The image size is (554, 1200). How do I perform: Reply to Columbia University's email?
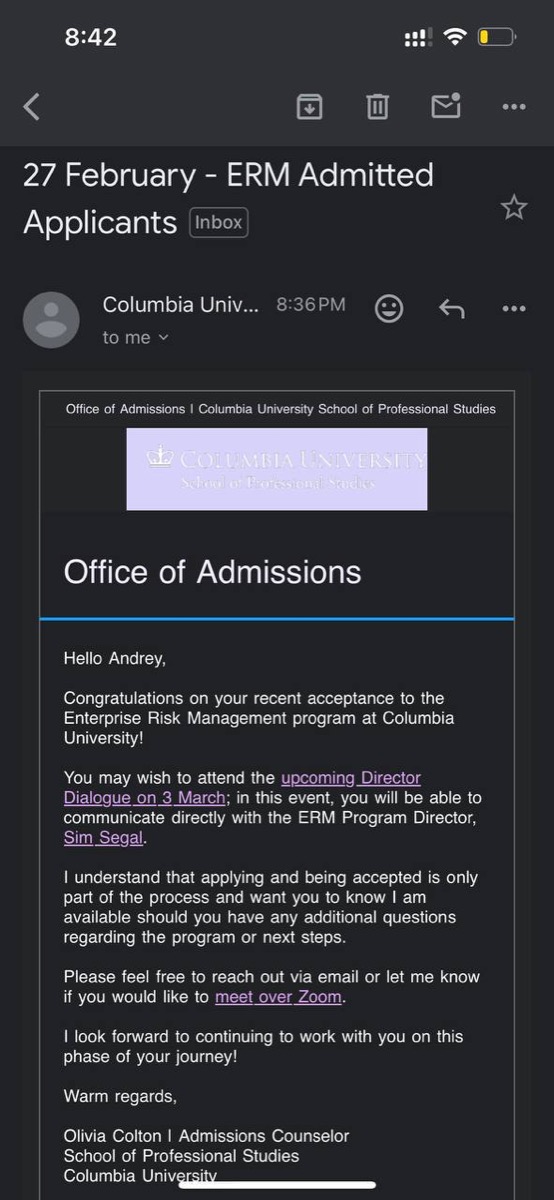click(452, 308)
